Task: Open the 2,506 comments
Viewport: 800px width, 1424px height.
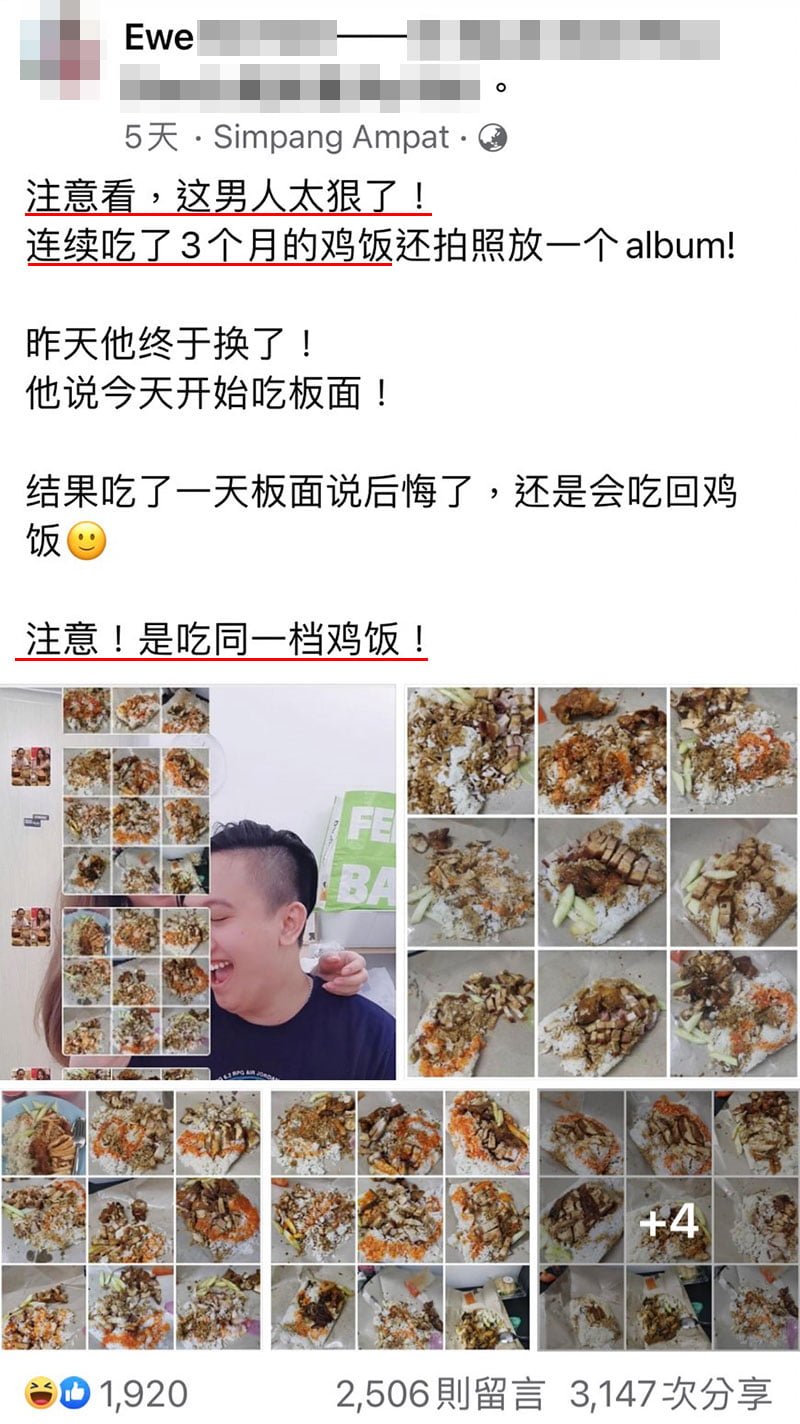Action: point(440,1393)
